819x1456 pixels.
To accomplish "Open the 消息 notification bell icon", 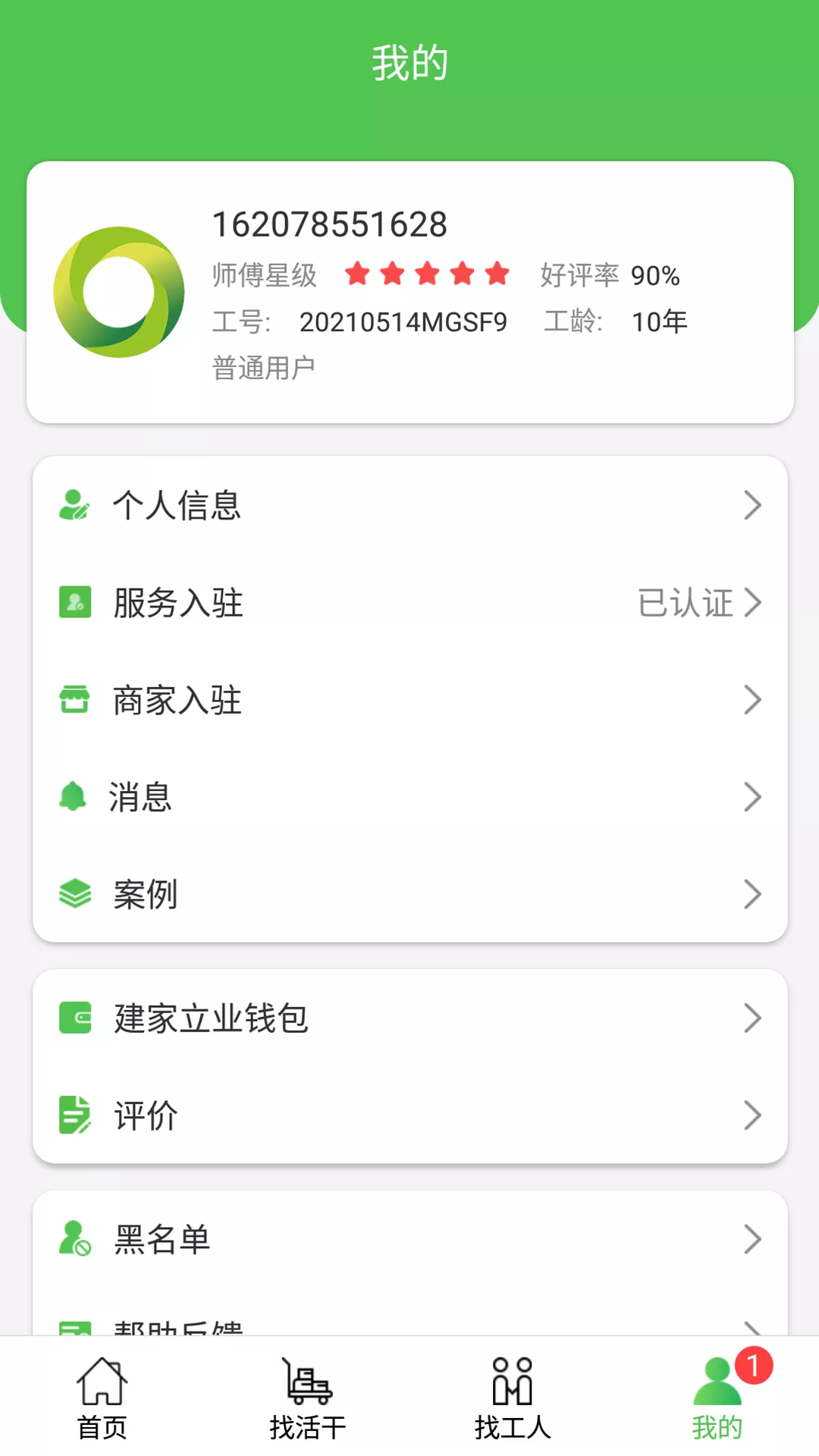I will pyautogui.click(x=74, y=796).
